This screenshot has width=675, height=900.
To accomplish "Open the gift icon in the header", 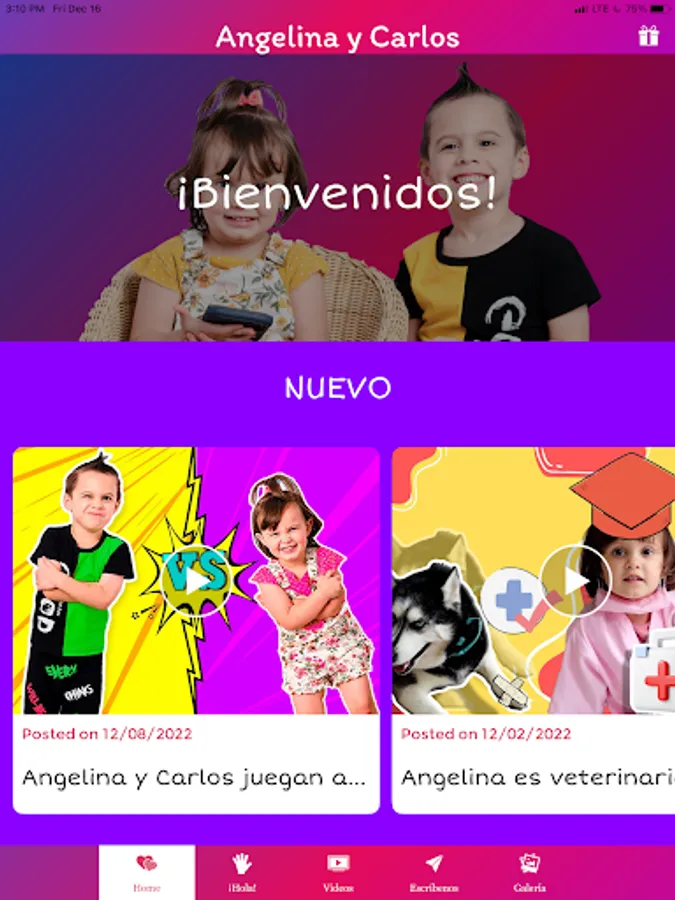I will coord(649,36).
